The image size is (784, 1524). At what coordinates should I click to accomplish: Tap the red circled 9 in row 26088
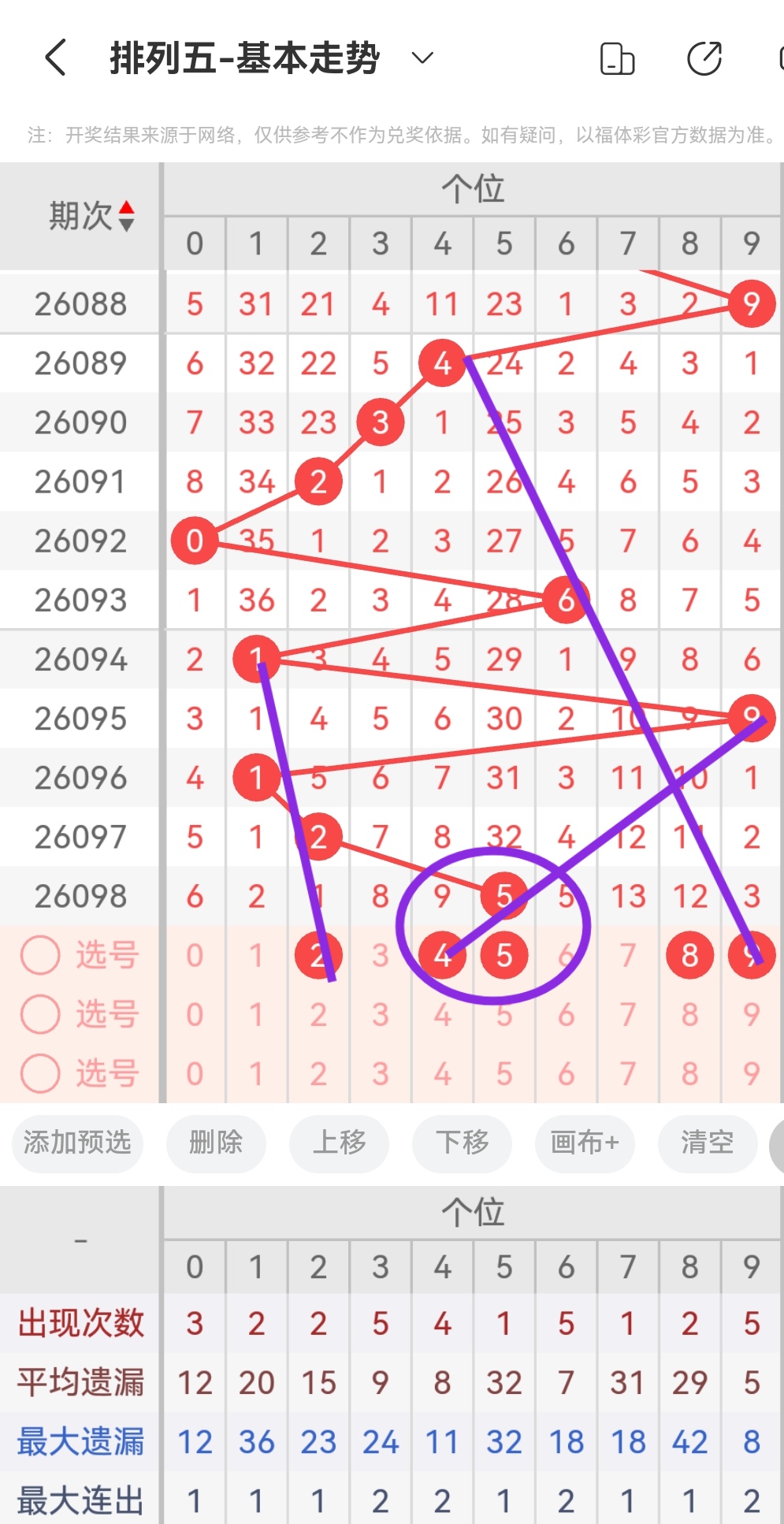coord(752,303)
